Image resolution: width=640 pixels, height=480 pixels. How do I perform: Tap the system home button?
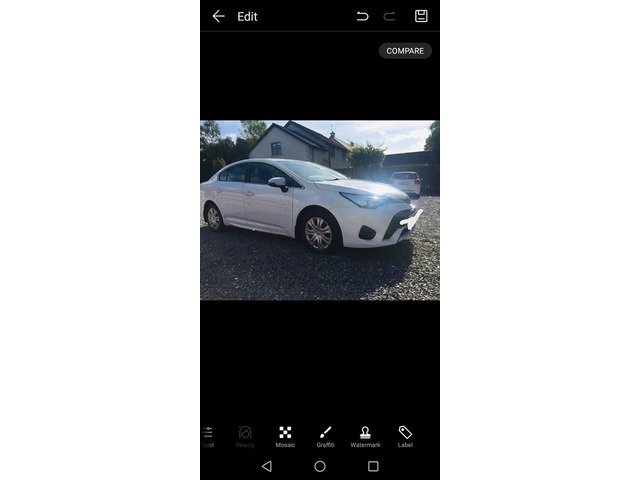(x=320, y=466)
